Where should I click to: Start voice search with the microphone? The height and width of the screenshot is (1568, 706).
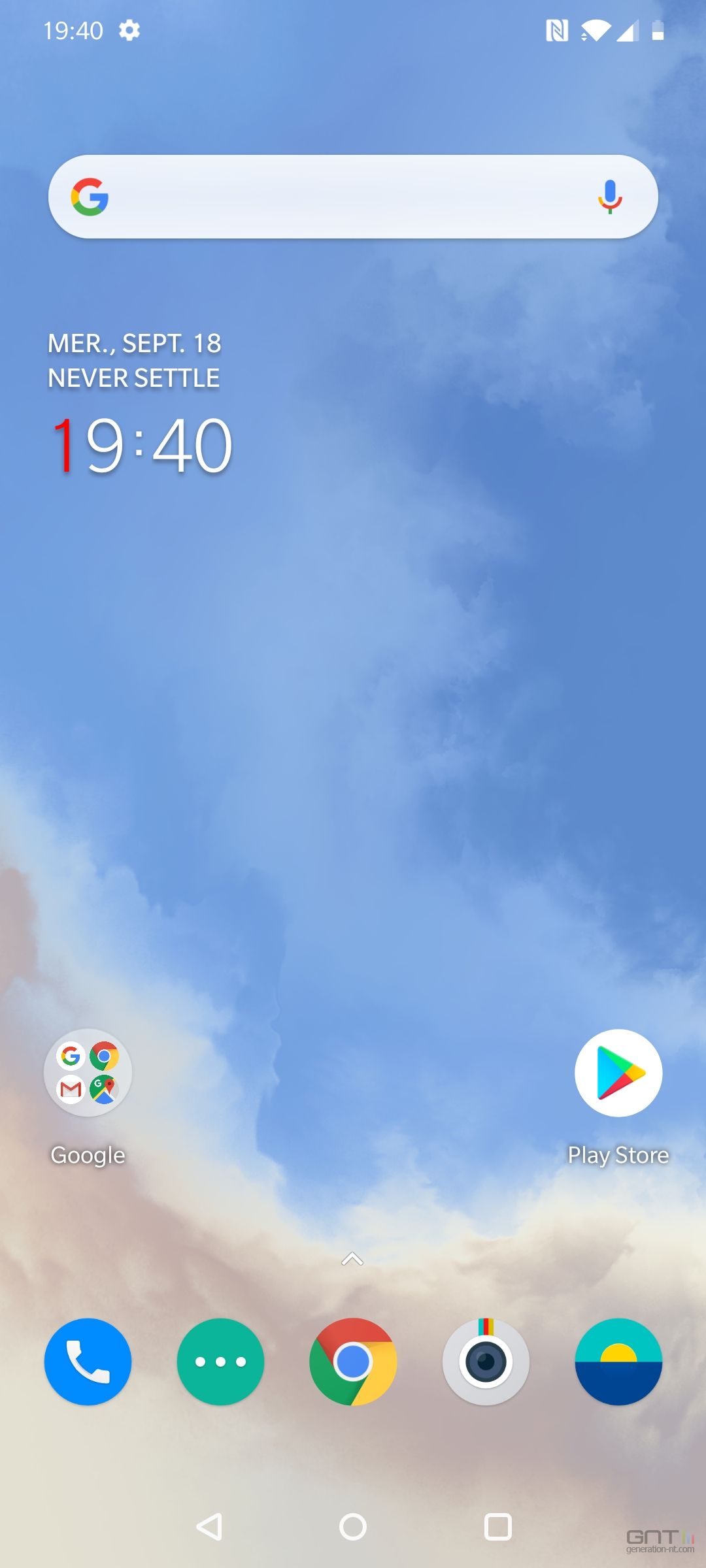coord(610,197)
